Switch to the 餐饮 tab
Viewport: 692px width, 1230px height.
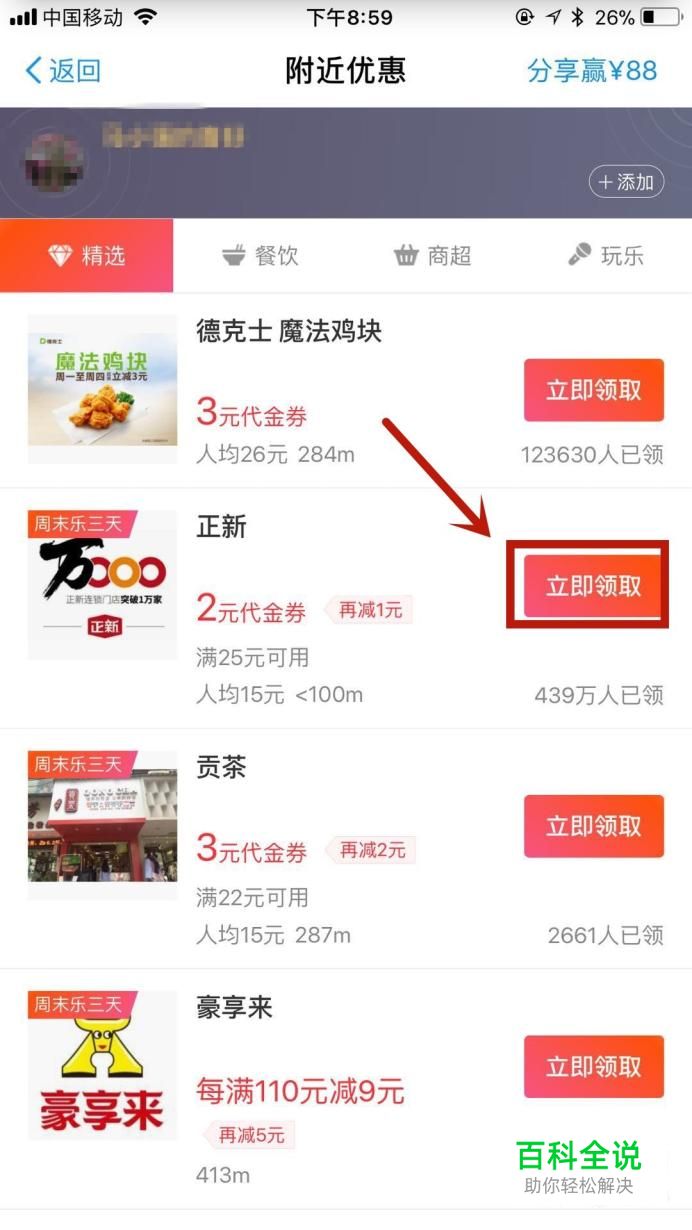[260, 255]
